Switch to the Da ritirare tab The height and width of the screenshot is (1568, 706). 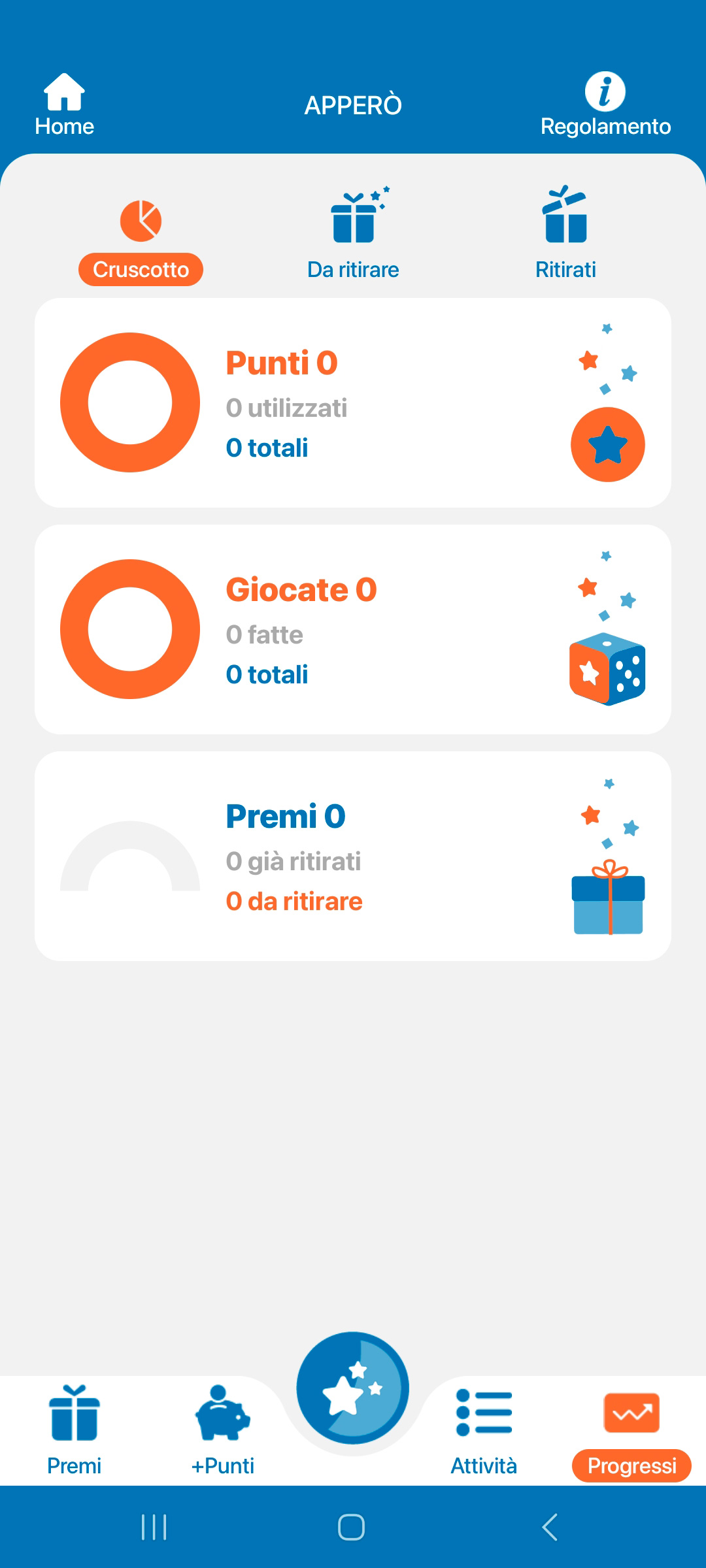coord(353,235)
